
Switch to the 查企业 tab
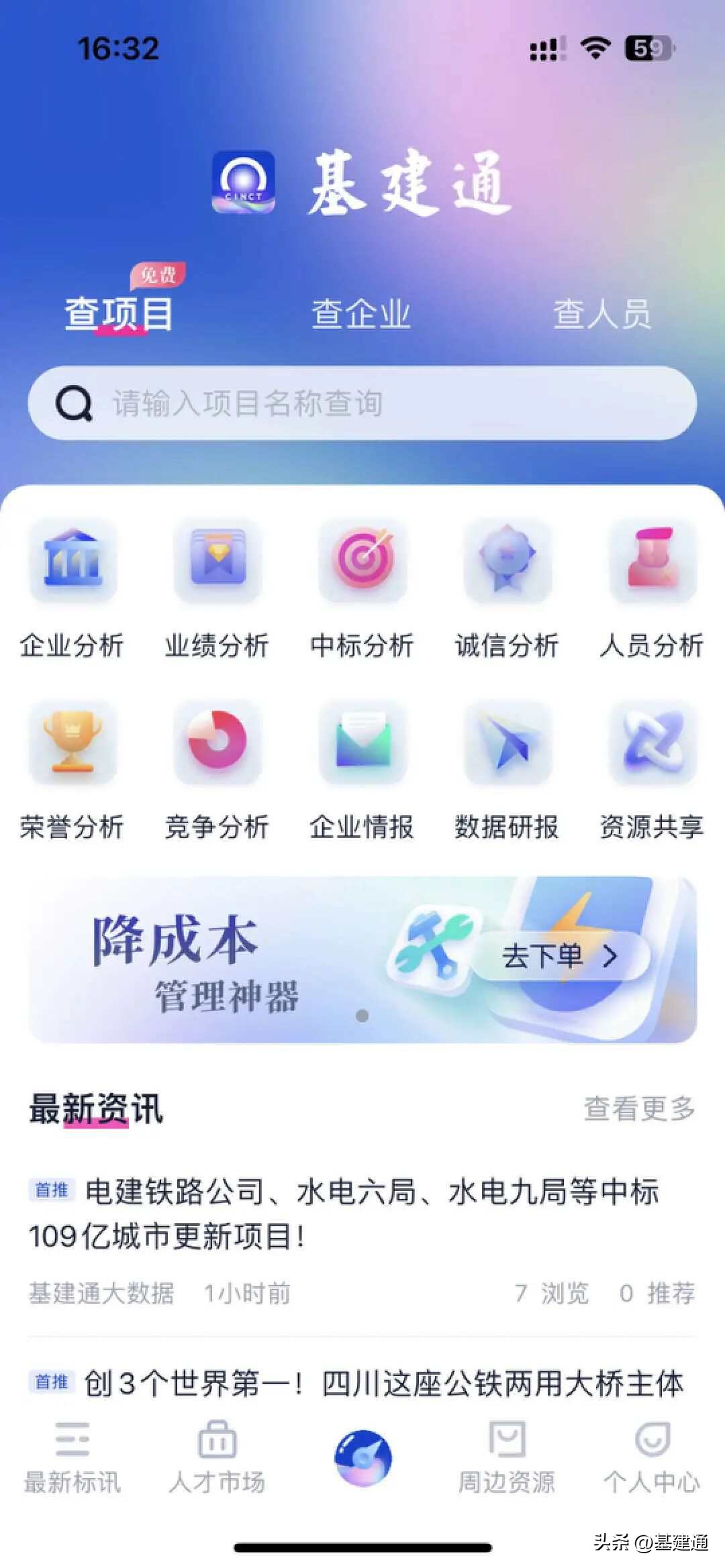click(x=361, y=312)
